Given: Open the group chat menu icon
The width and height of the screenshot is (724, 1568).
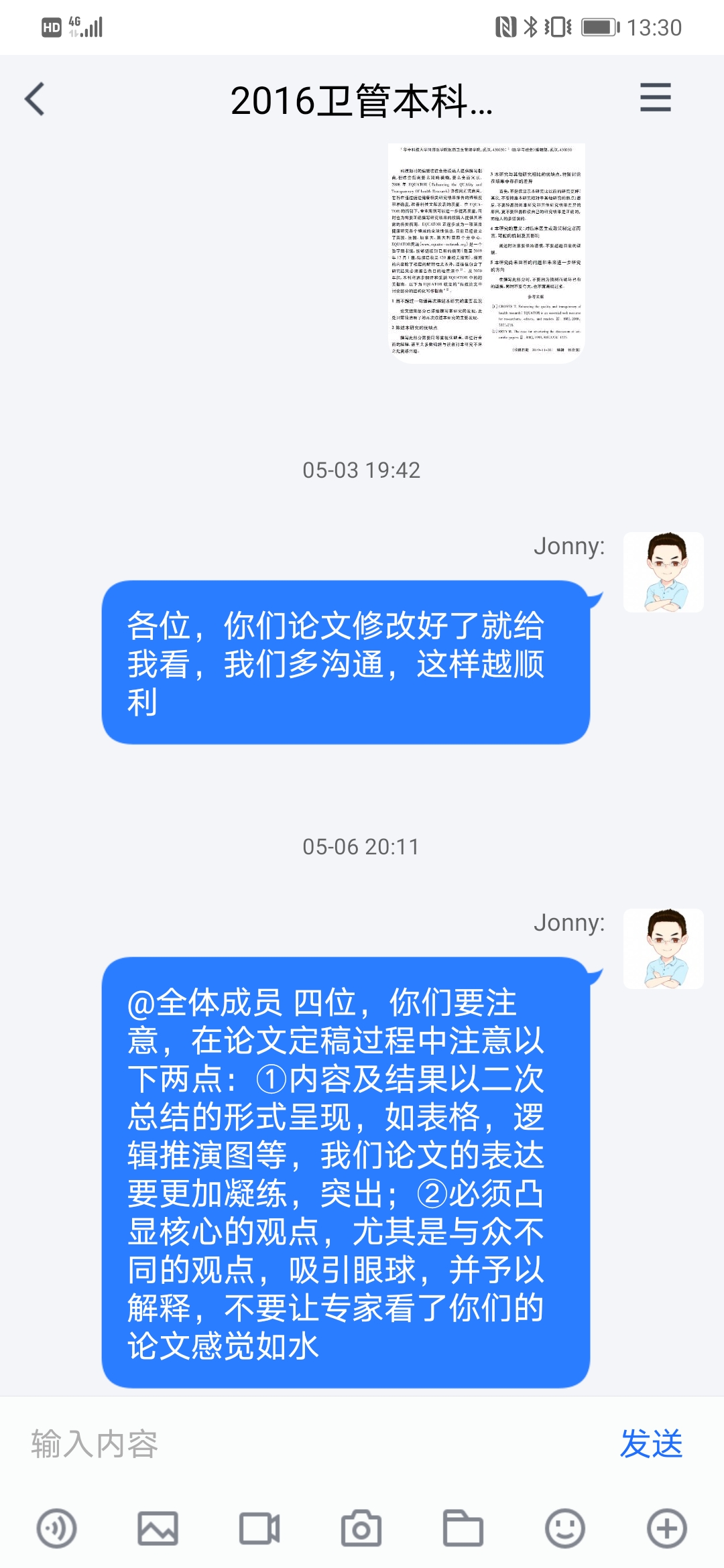Looking at the screenshot, I should [655, 98].
